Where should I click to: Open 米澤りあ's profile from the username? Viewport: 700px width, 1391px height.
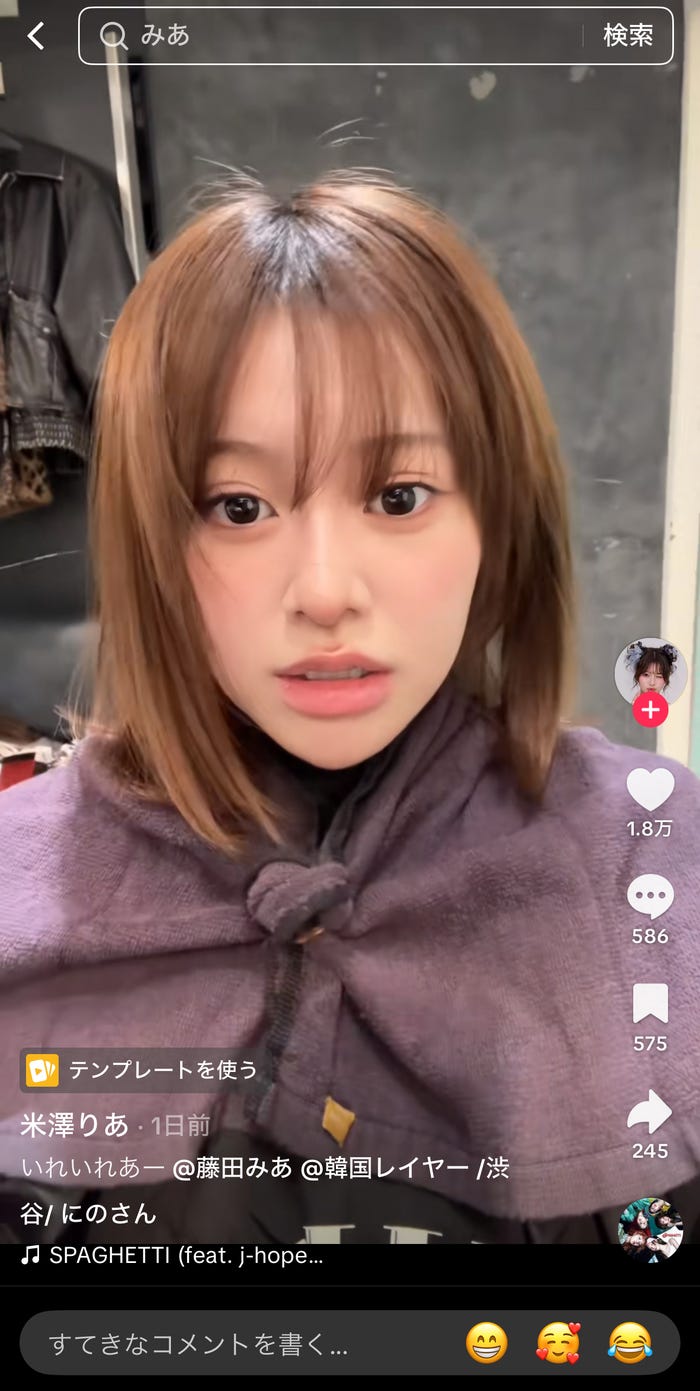75,1125
